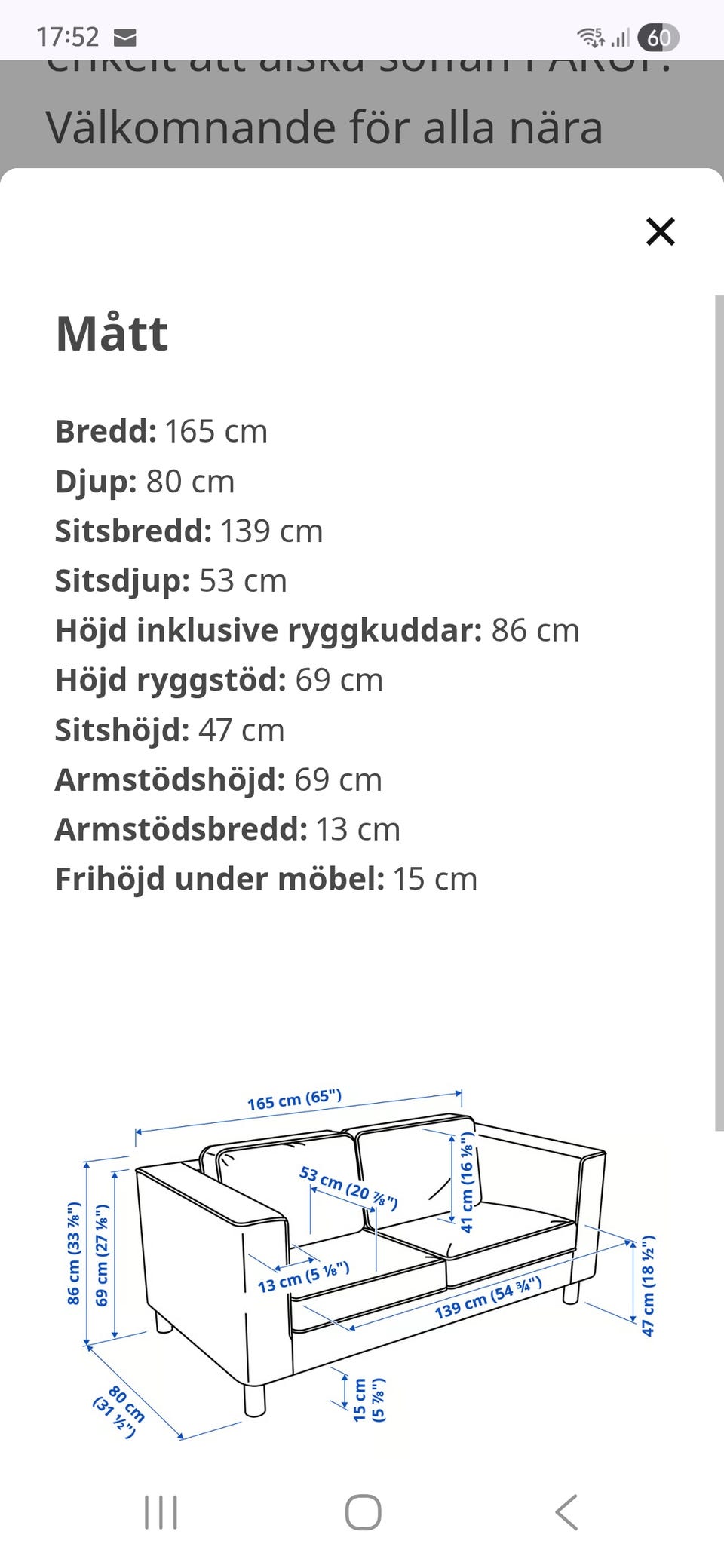The image size is (724, 1568).
Task: Tap the Armstödsbredd 13 cm entry
Action: [226, 828]
